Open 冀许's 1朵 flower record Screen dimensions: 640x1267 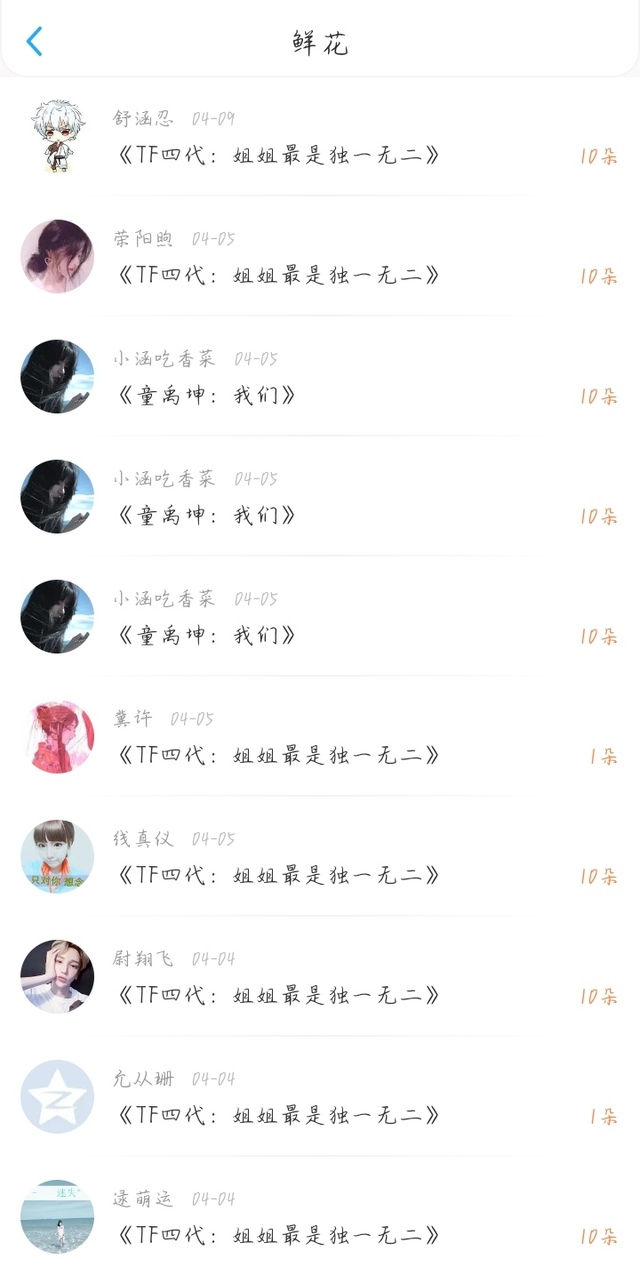pyautogui.click(x=320, y=737)
